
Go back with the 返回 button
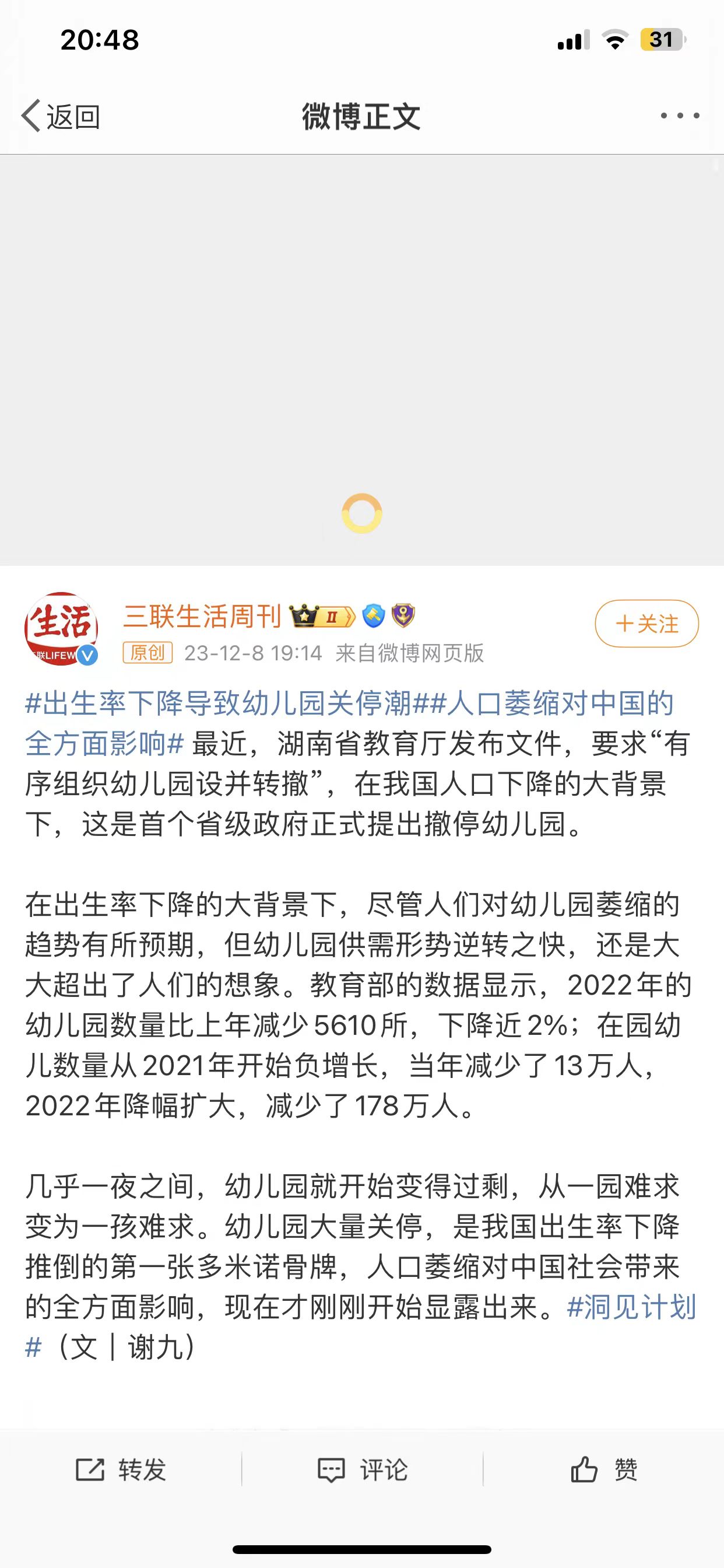pyautogui.click(x=61, y=116)
